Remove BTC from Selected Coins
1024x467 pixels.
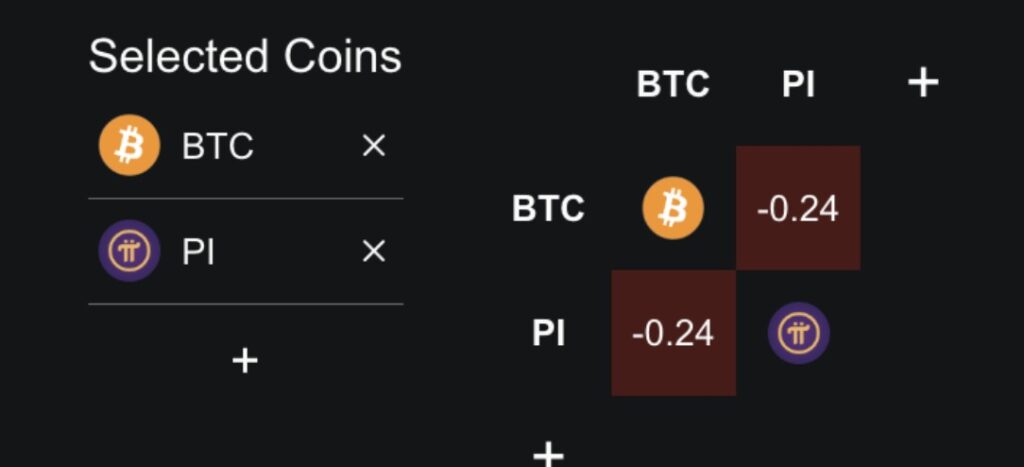(373, 147)
